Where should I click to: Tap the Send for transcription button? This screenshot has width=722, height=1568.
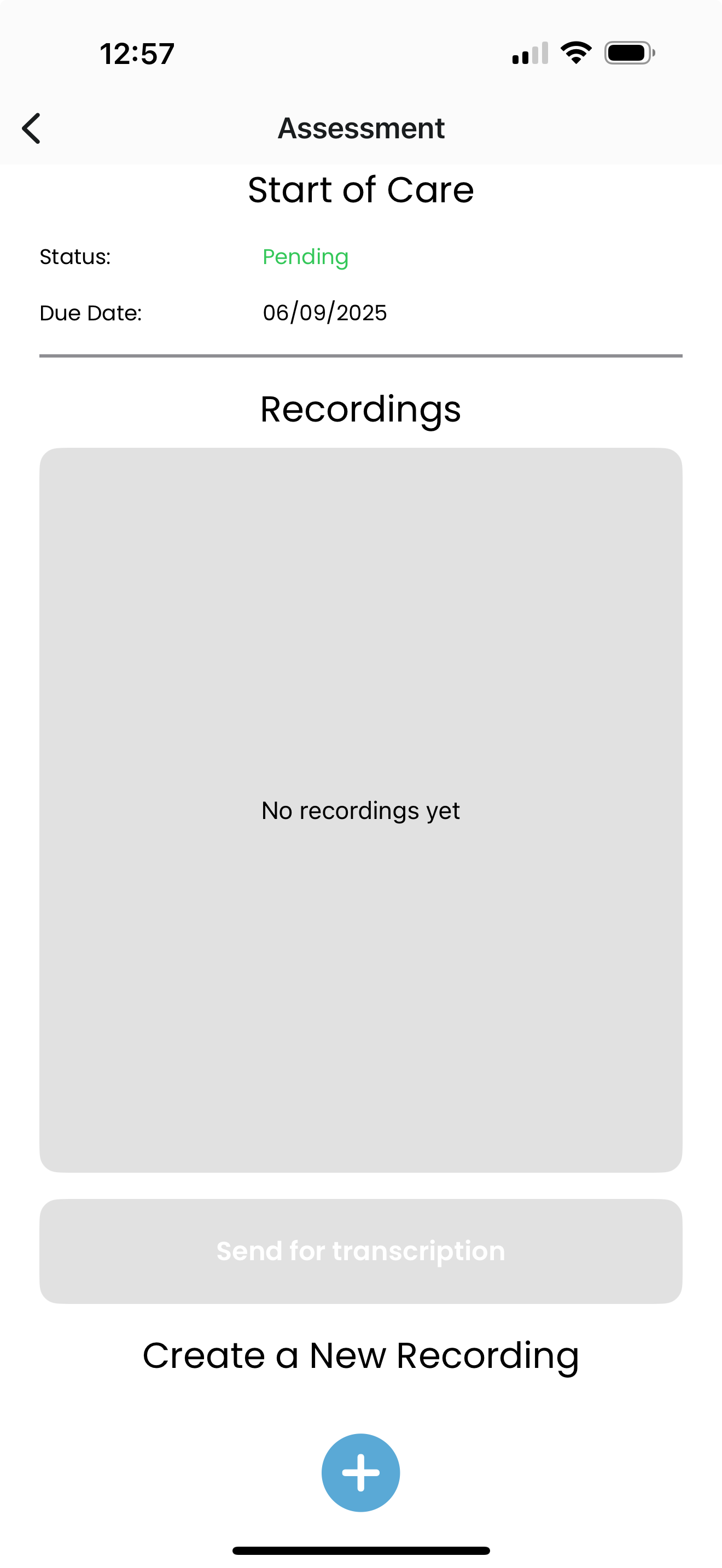[x=360, y=1251]
